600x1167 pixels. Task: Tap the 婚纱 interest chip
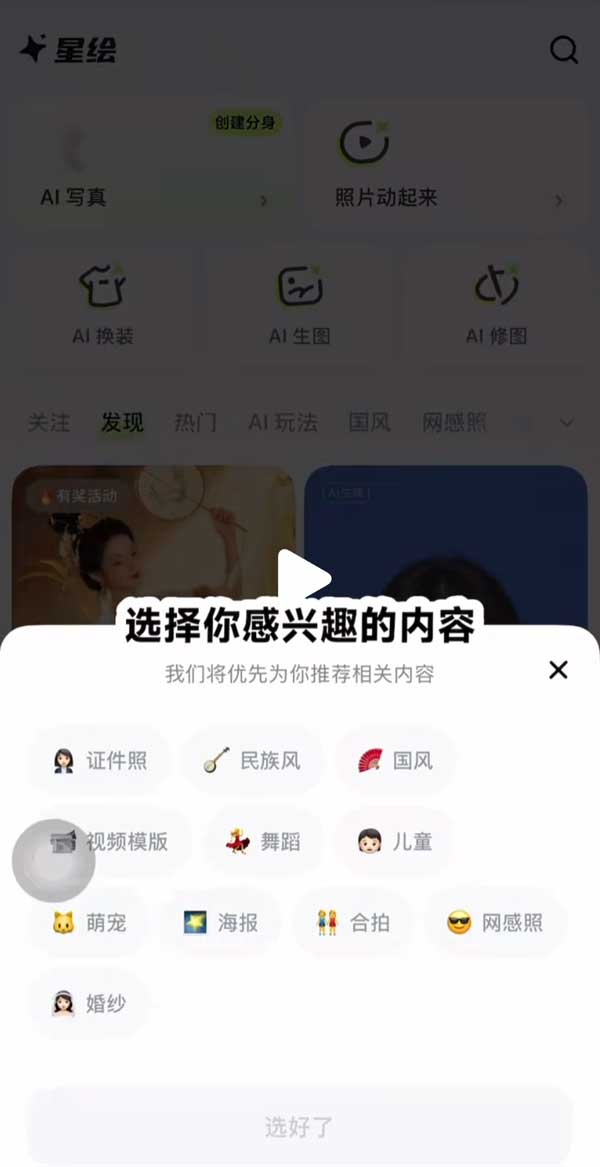click(89, 1004)
